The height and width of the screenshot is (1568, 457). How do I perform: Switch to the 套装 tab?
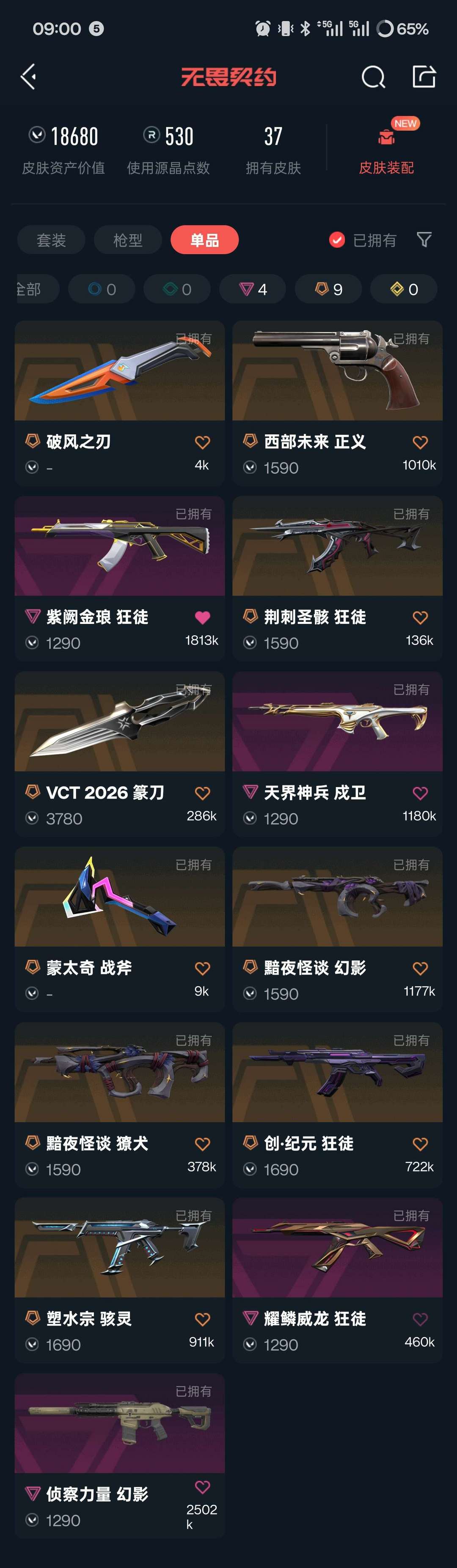pos(51,240)
